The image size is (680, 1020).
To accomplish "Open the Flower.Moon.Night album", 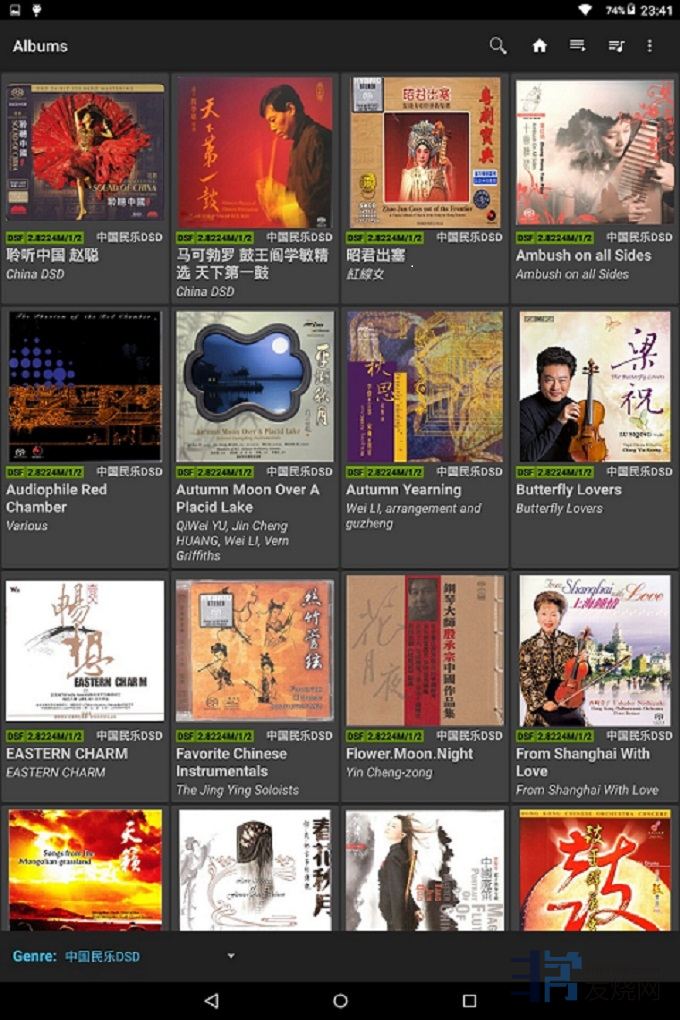I will pos(424,650).
